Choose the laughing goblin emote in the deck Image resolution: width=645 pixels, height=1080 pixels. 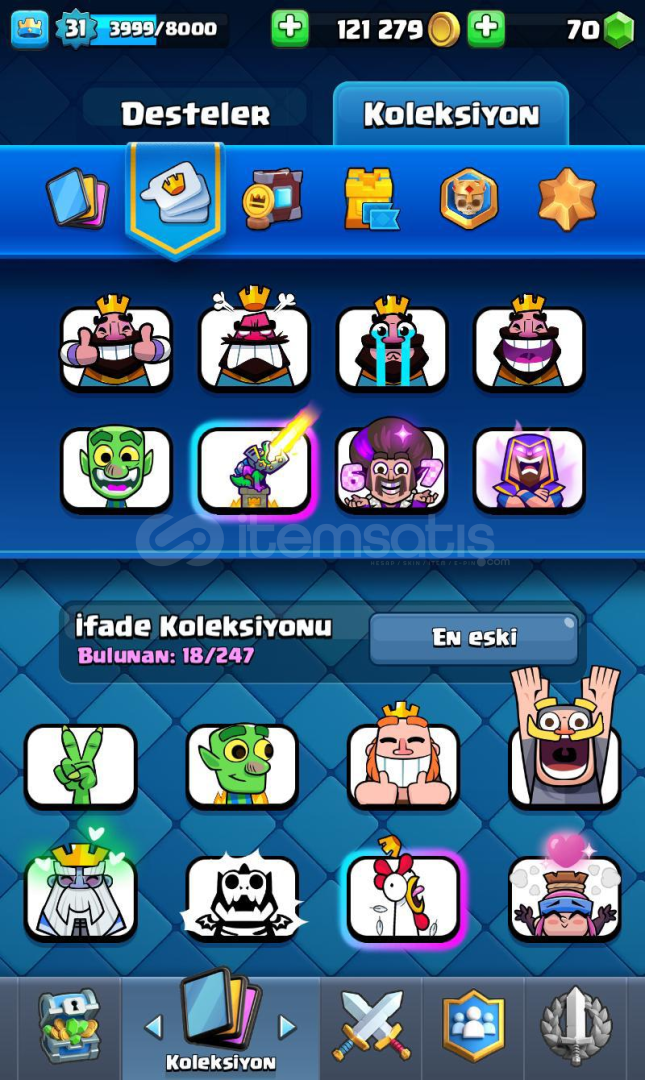(x=116, y=468)
